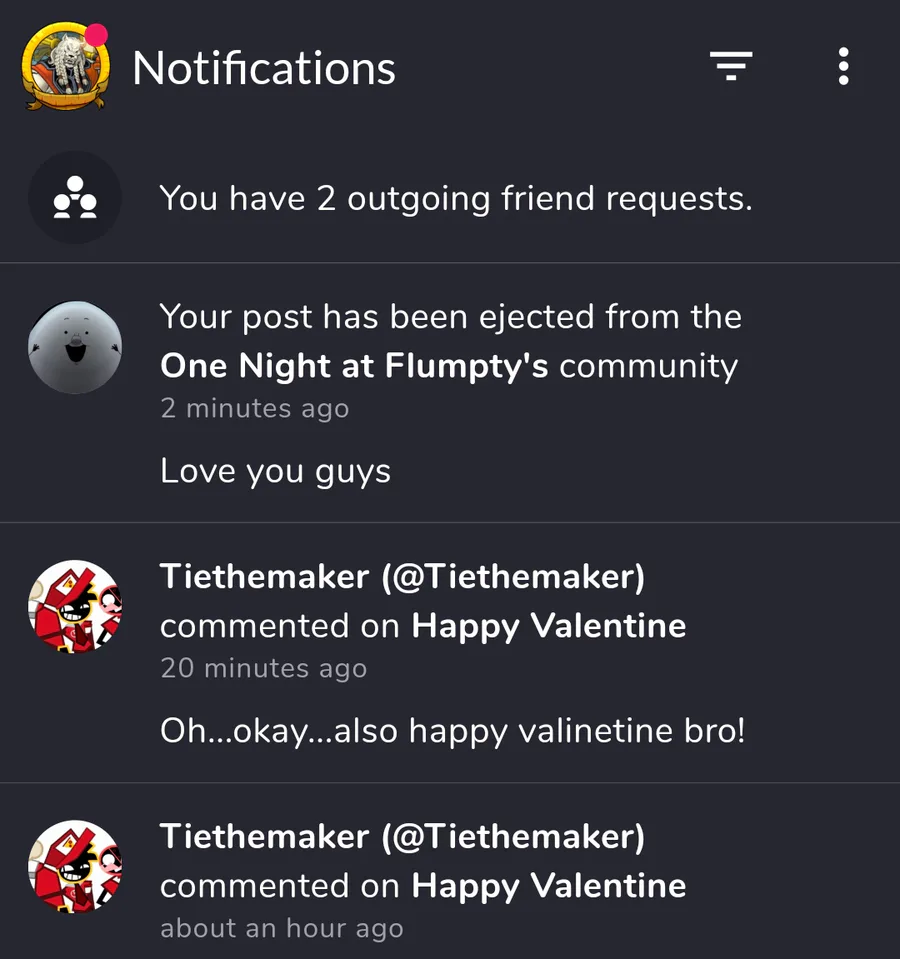Screen dimensions: 900x959
Task: Open the ejected post notification from One Night at Flumpty's
Action: pos(450,392)
